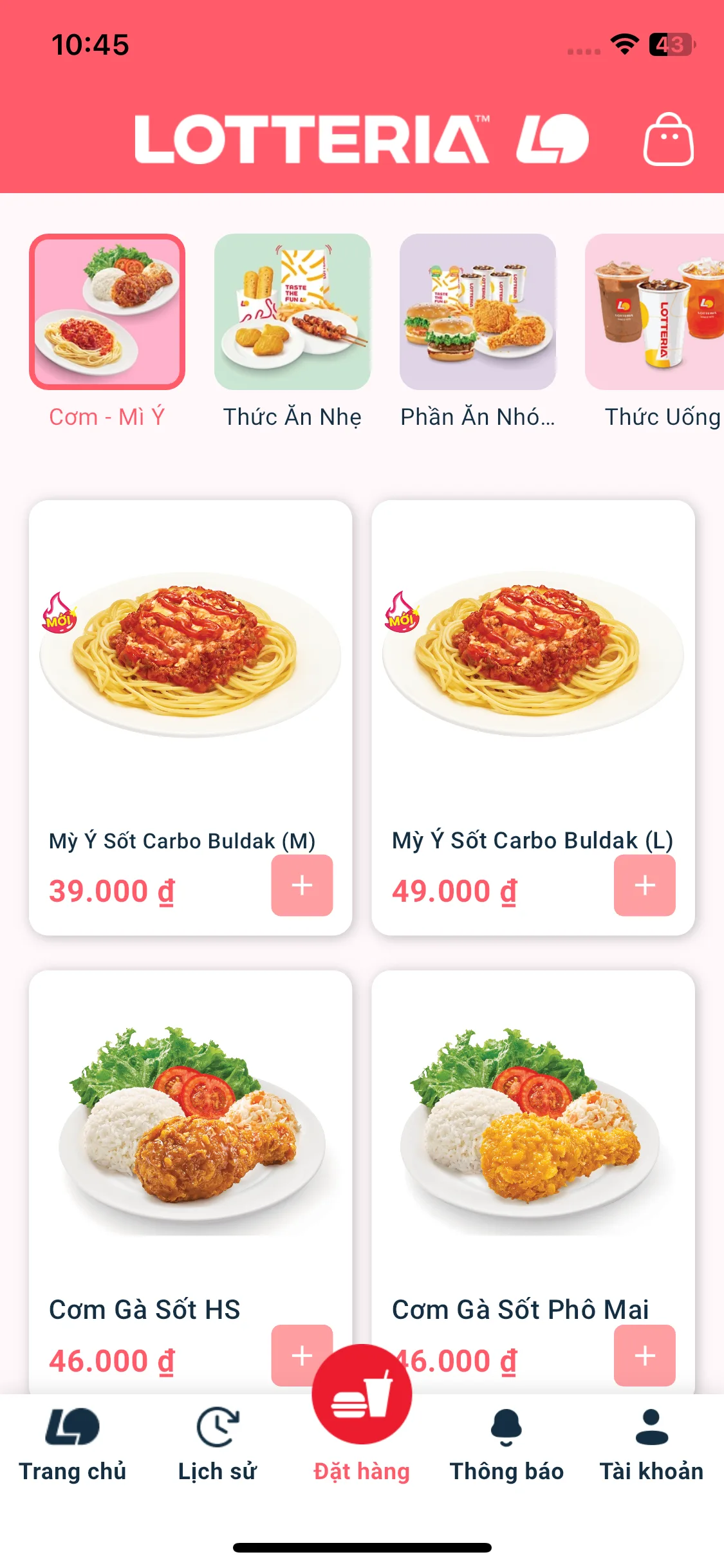Open the Lịch sử history tab
The width and height of the screenshot is (724, 1568).
coord(217,1445)
